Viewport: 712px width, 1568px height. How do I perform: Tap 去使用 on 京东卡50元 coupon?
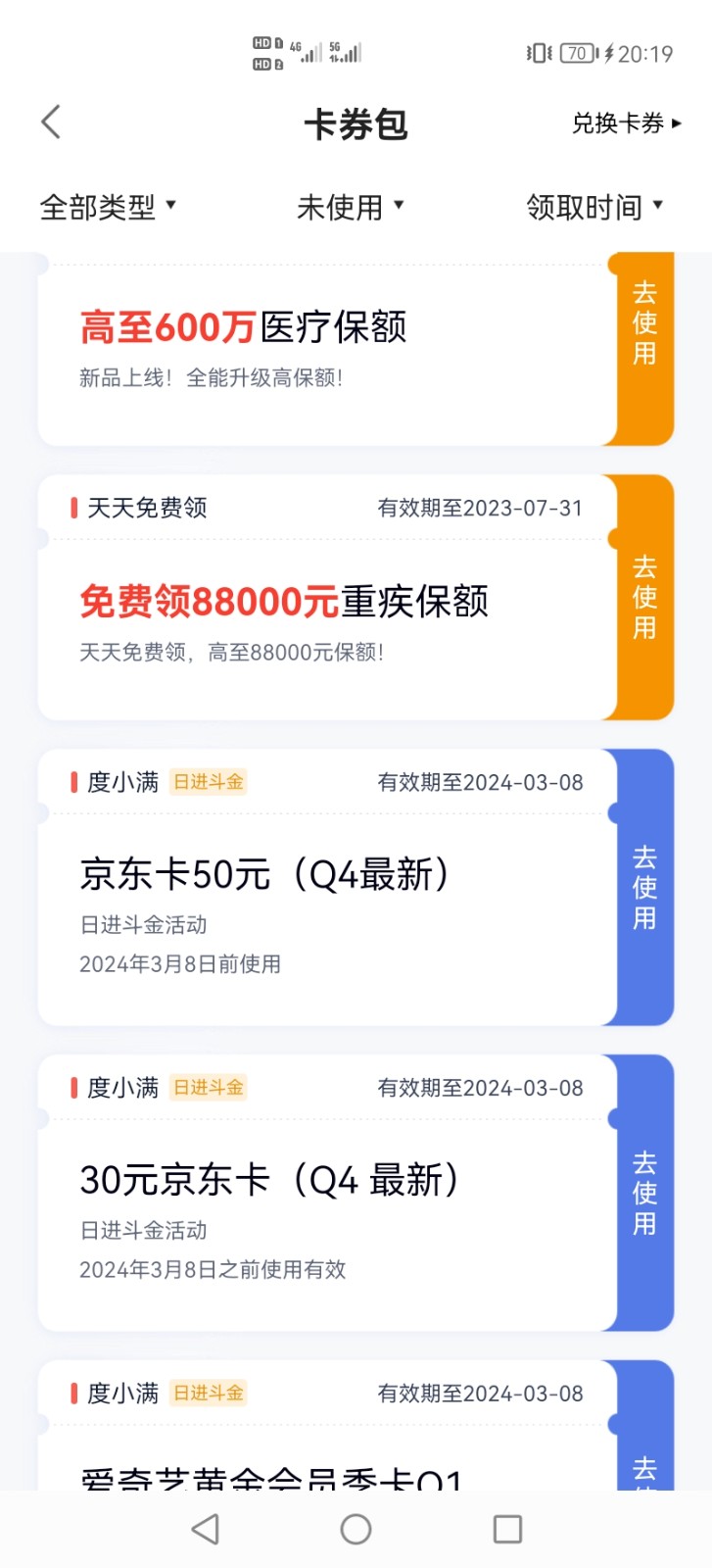[644, 887]
